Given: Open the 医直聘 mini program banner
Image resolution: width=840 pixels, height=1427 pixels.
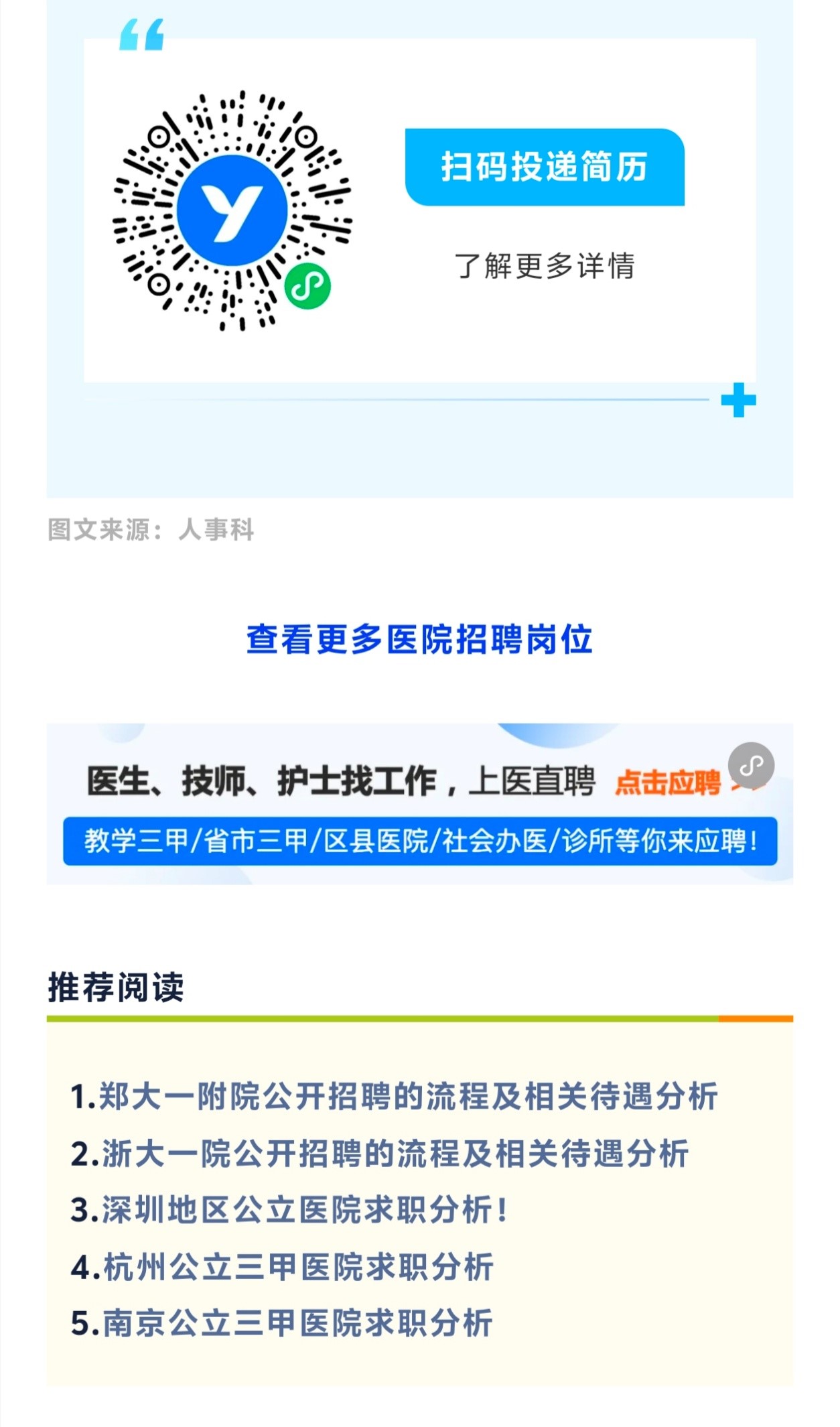Looking at the screenshot, I should click(x=419, y=804).
